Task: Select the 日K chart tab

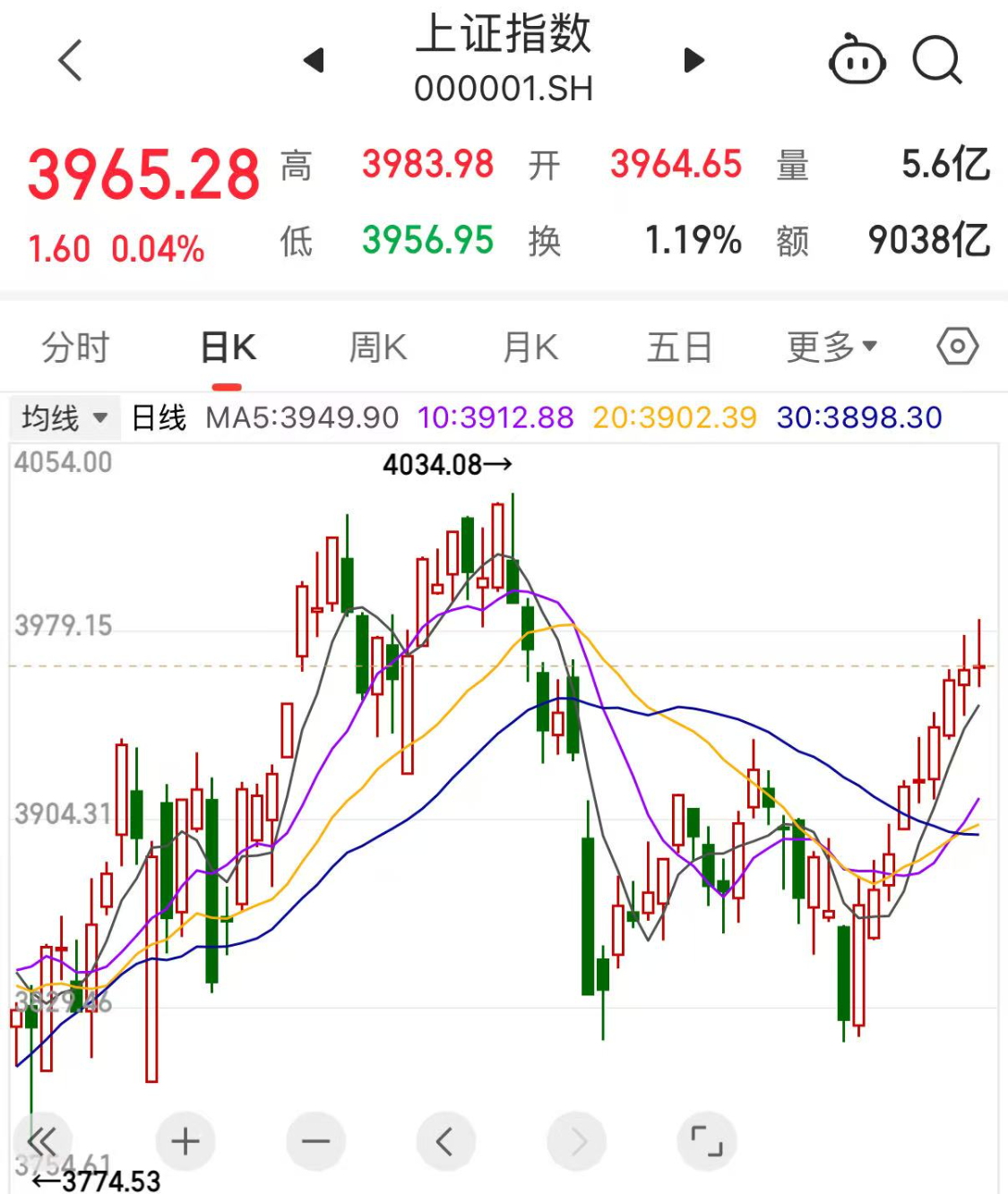Action: click(228, 348)
